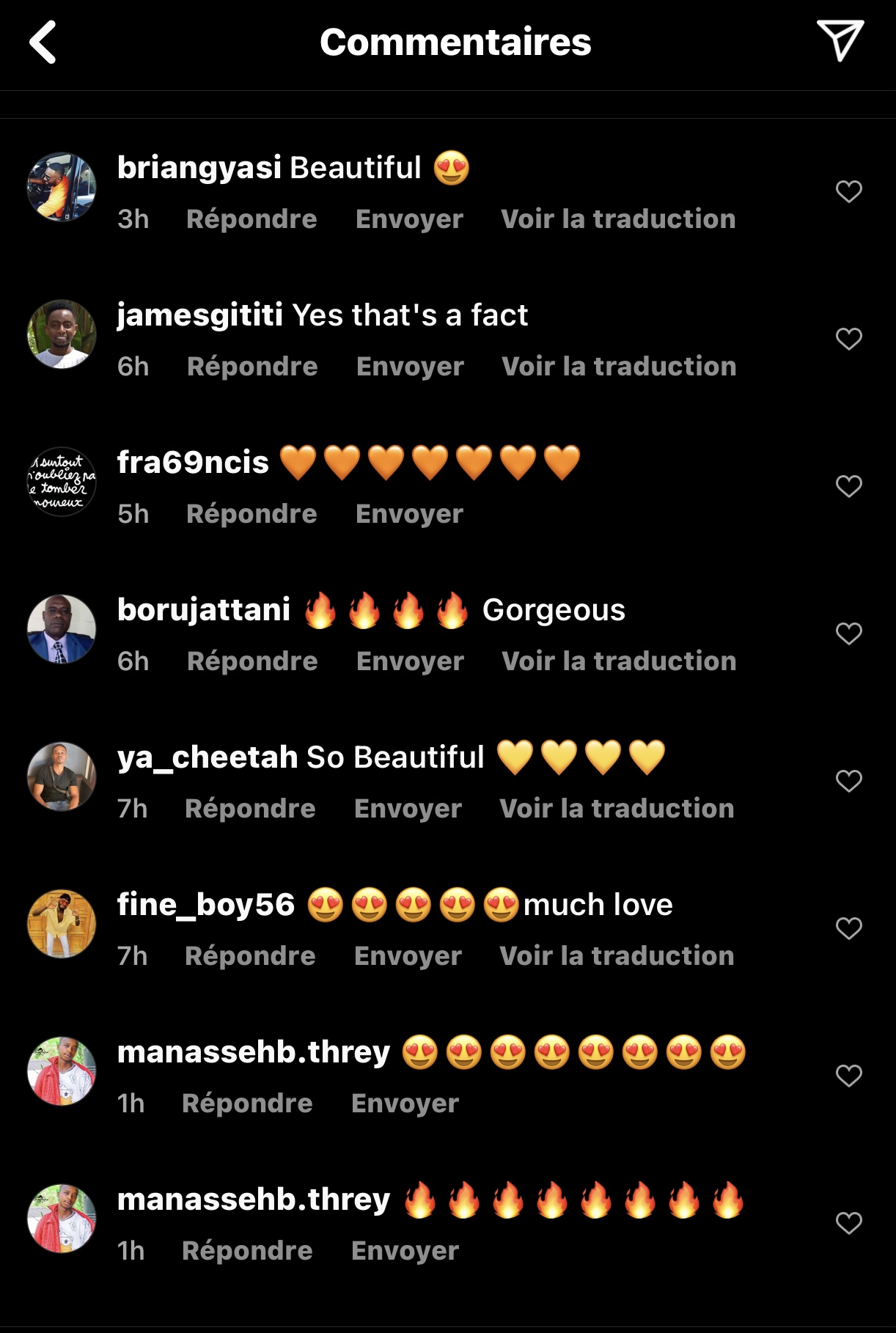Screen dimensions: 896x1333
Task: Open fine_boy56's profile picture
Action: [x=62, y=924]
